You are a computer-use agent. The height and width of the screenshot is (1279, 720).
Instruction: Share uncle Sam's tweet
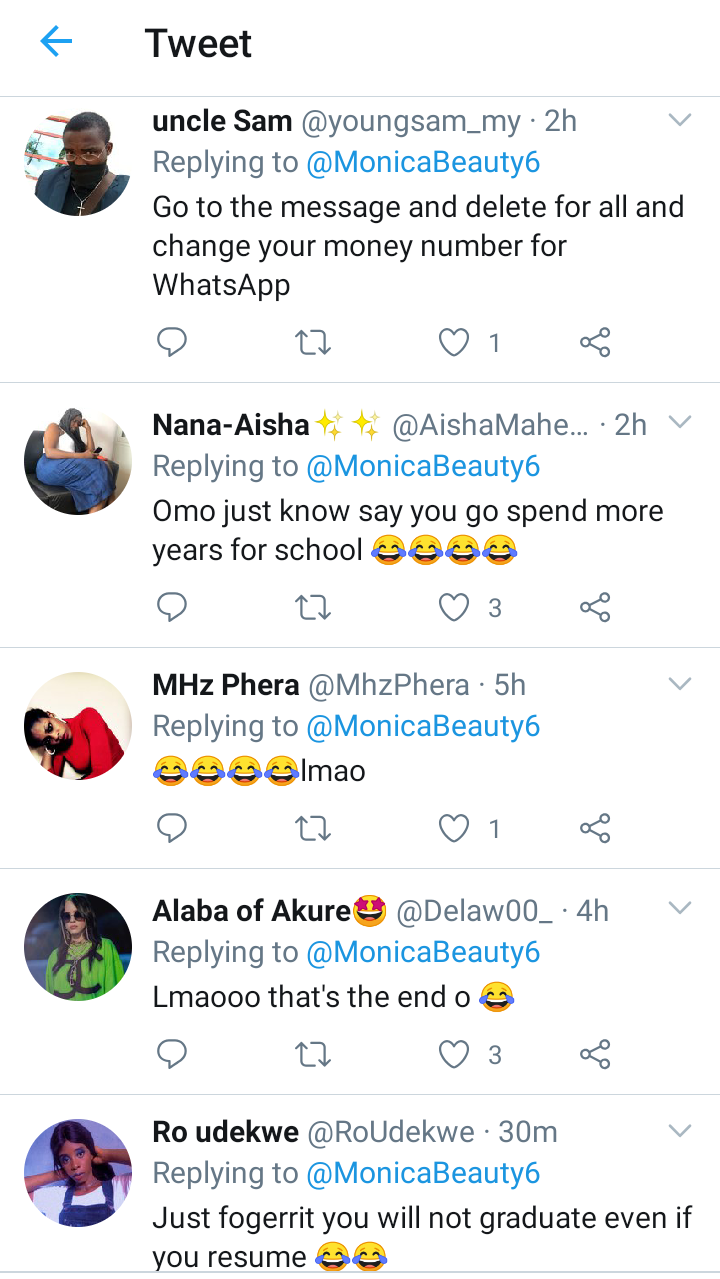(595, 343)
